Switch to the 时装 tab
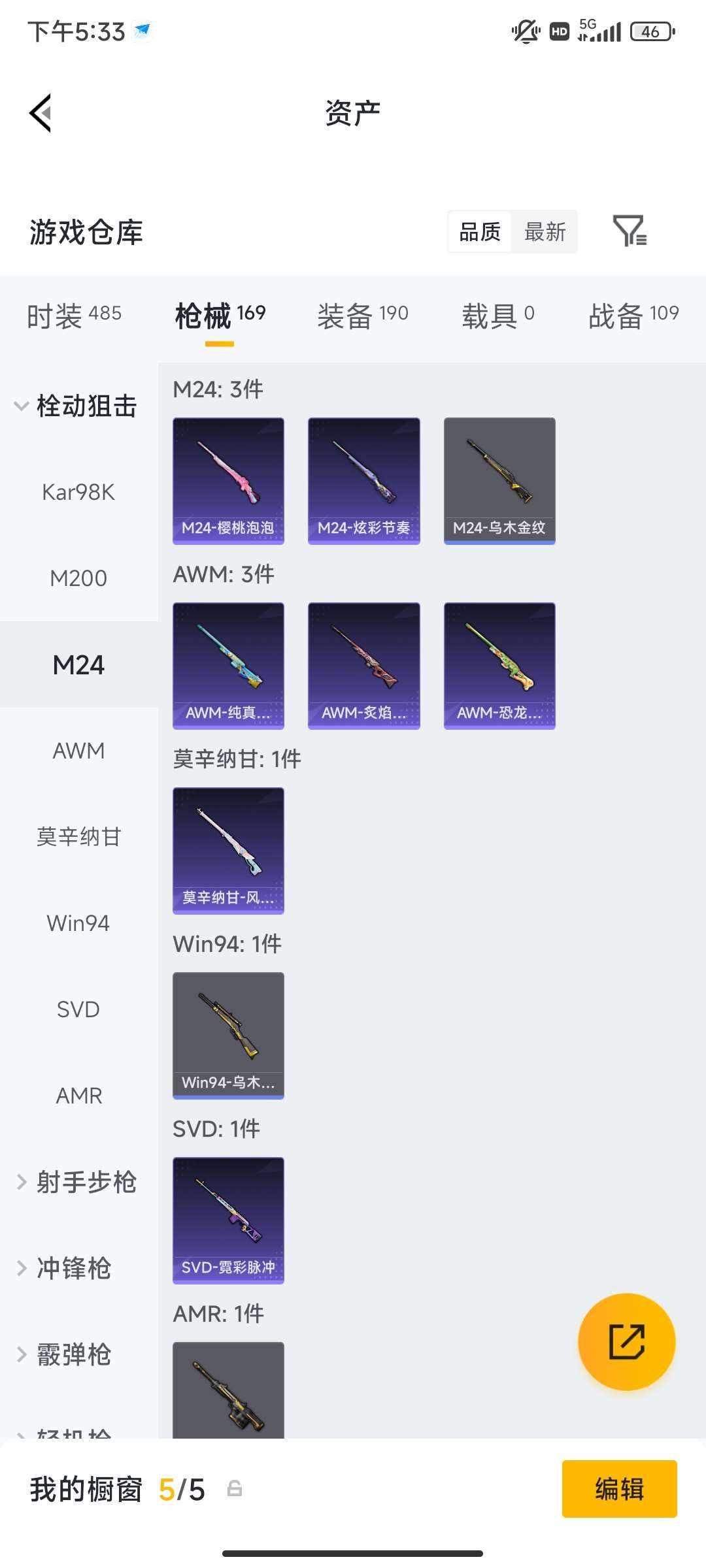 point(74,316)
